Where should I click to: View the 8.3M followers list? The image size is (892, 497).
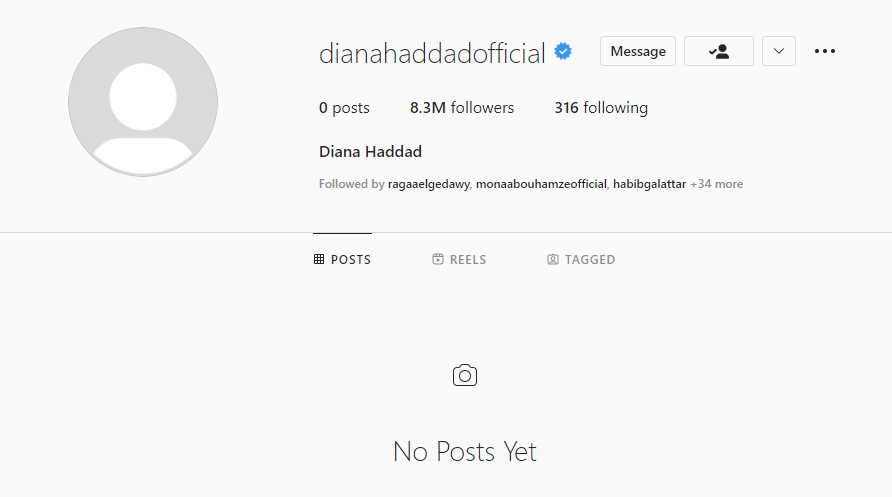[x=461, y=108]
